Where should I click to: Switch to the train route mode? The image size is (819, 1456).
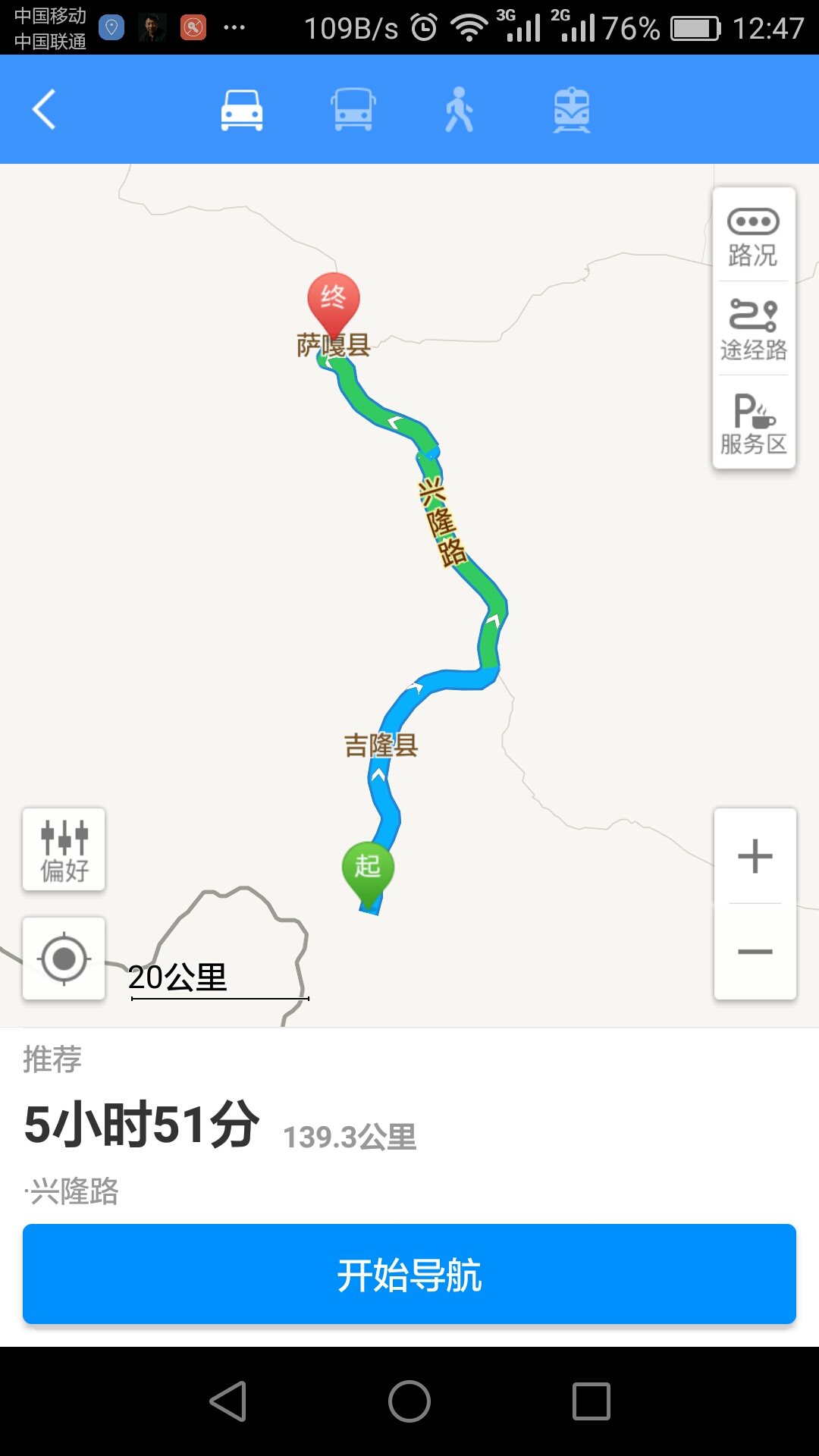571,110
